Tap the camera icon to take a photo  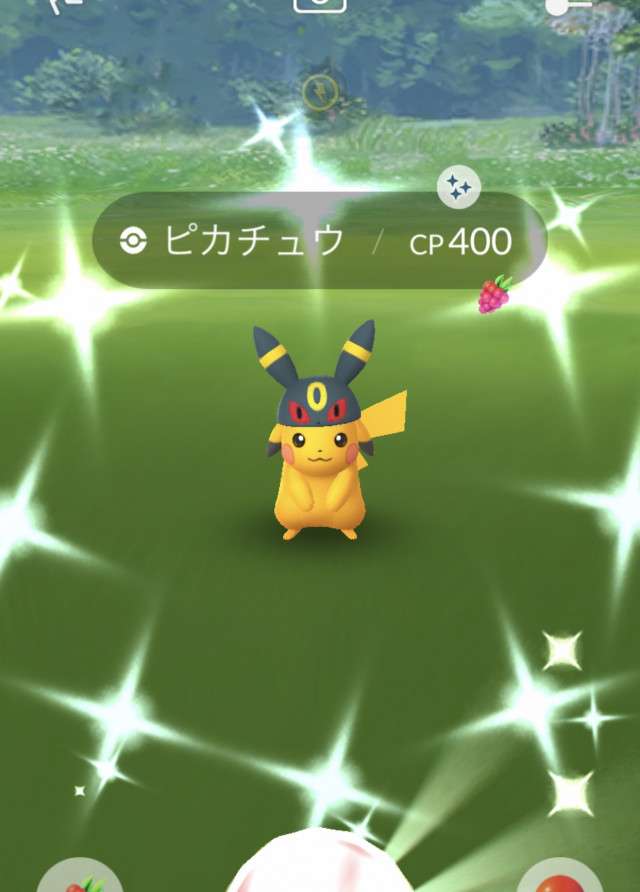319,4
